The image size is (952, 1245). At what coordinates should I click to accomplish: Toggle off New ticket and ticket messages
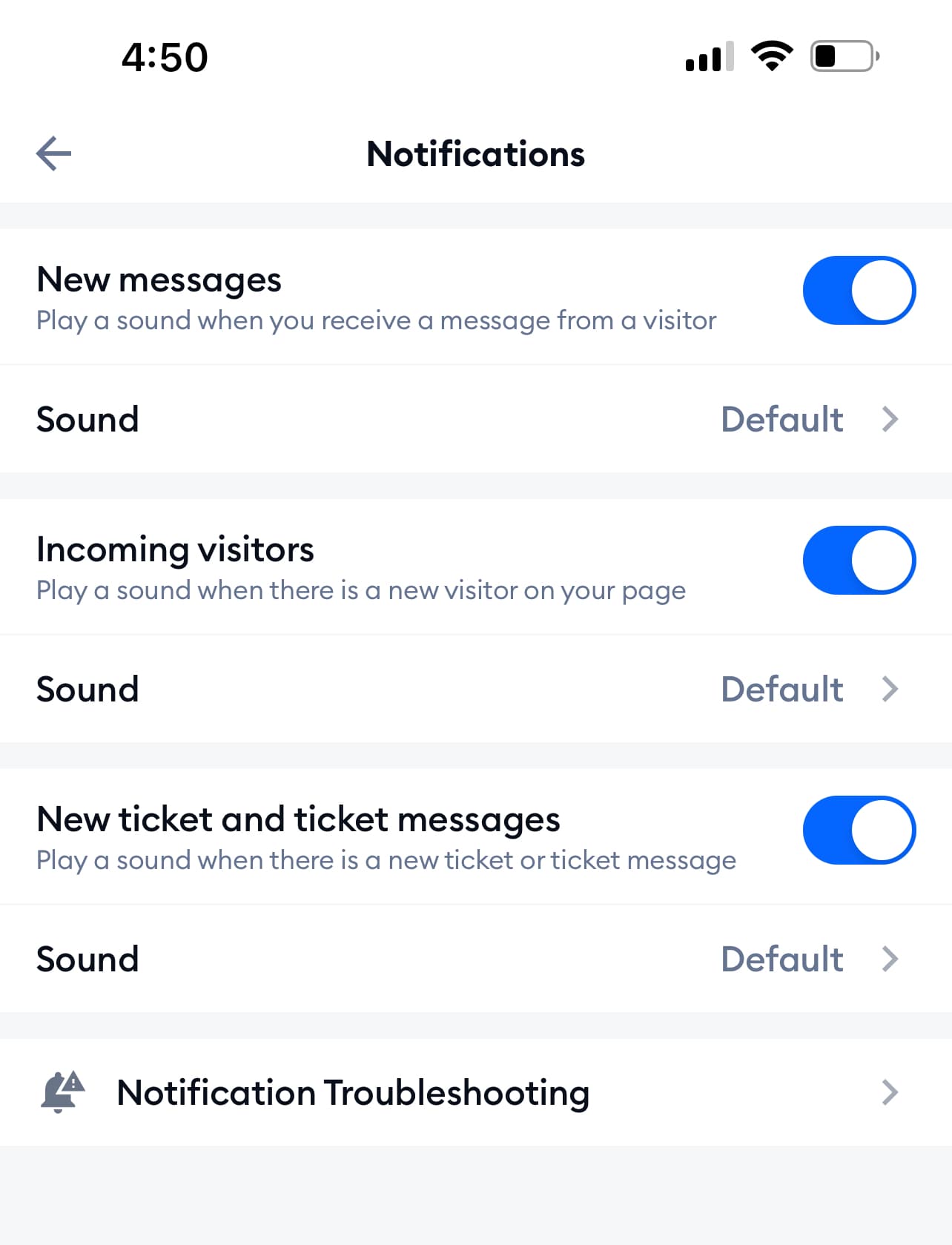tap(859, 830)
